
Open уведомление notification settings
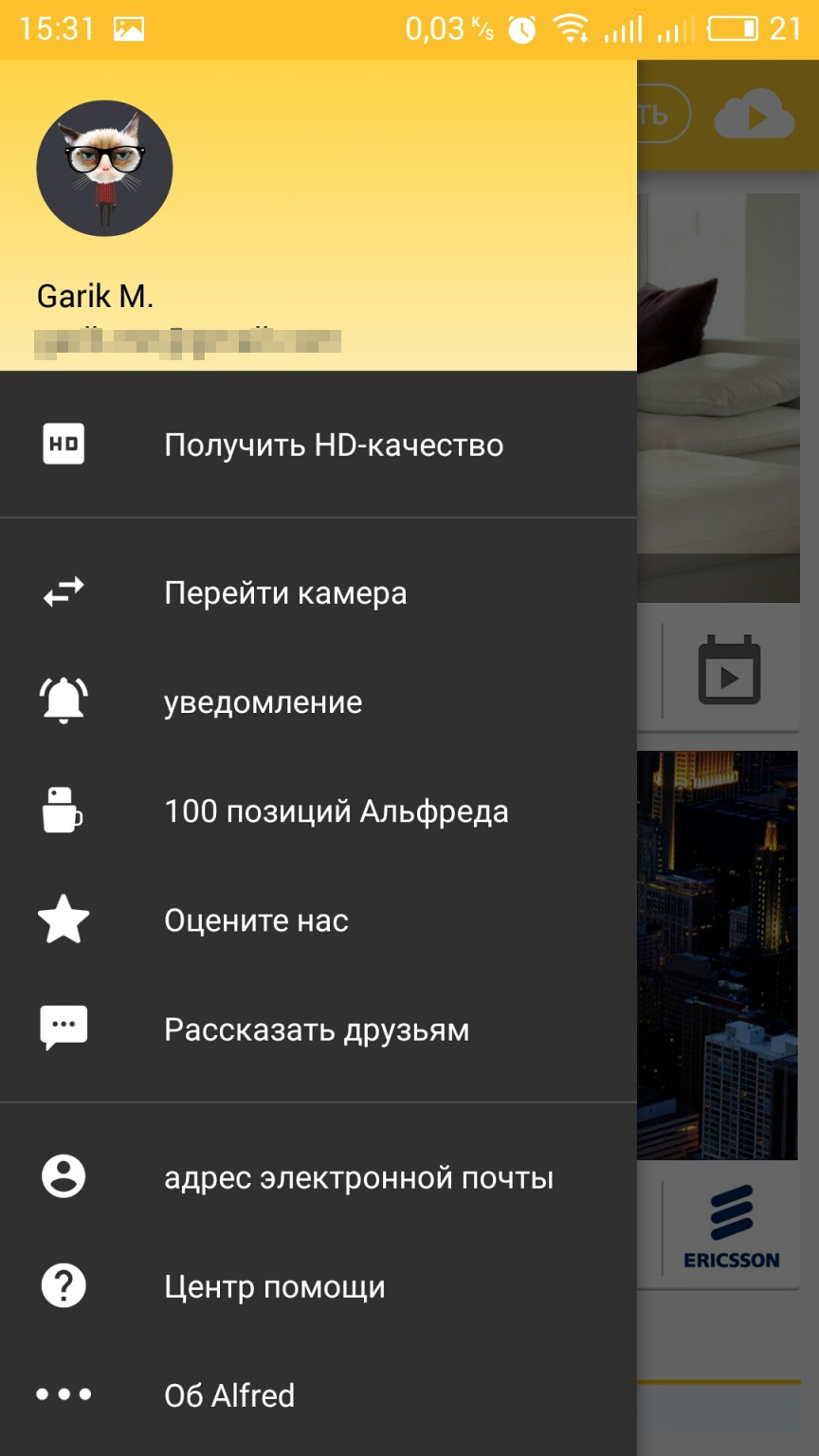tap(318, 702)
